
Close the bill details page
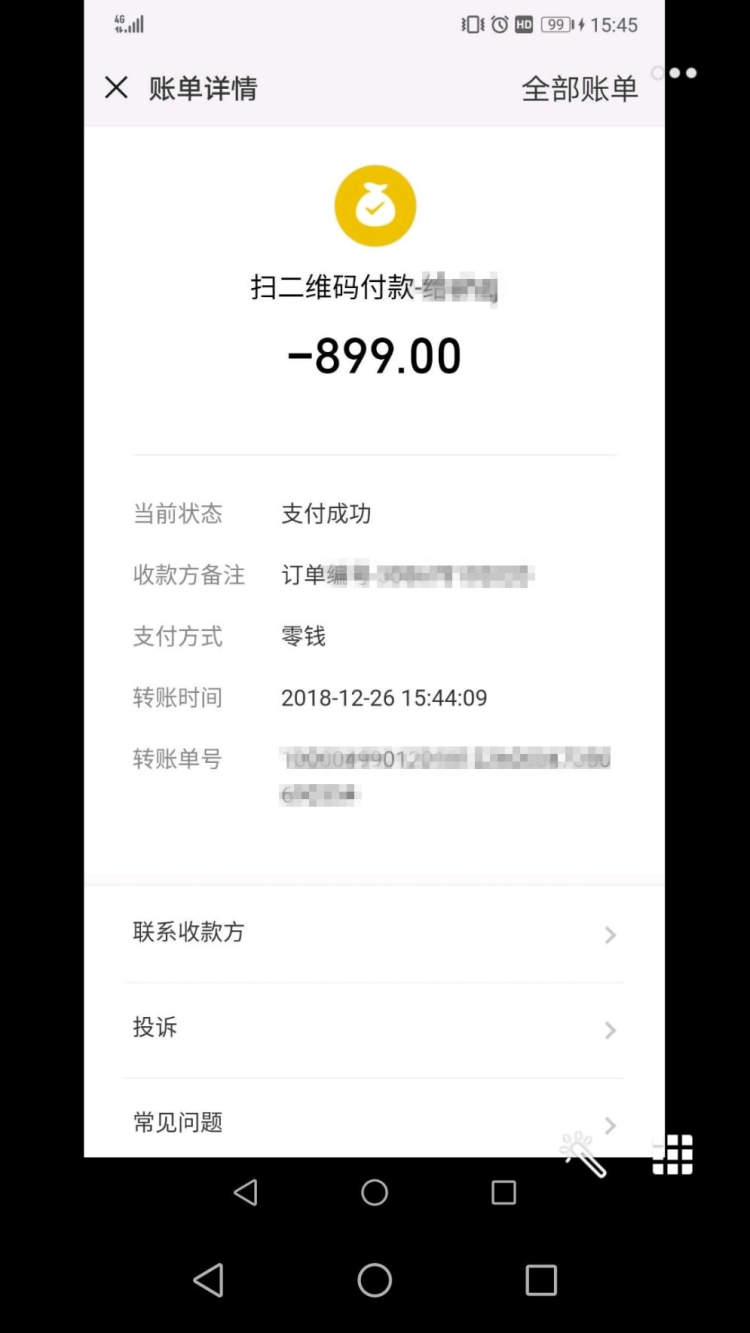click(116, 88)
